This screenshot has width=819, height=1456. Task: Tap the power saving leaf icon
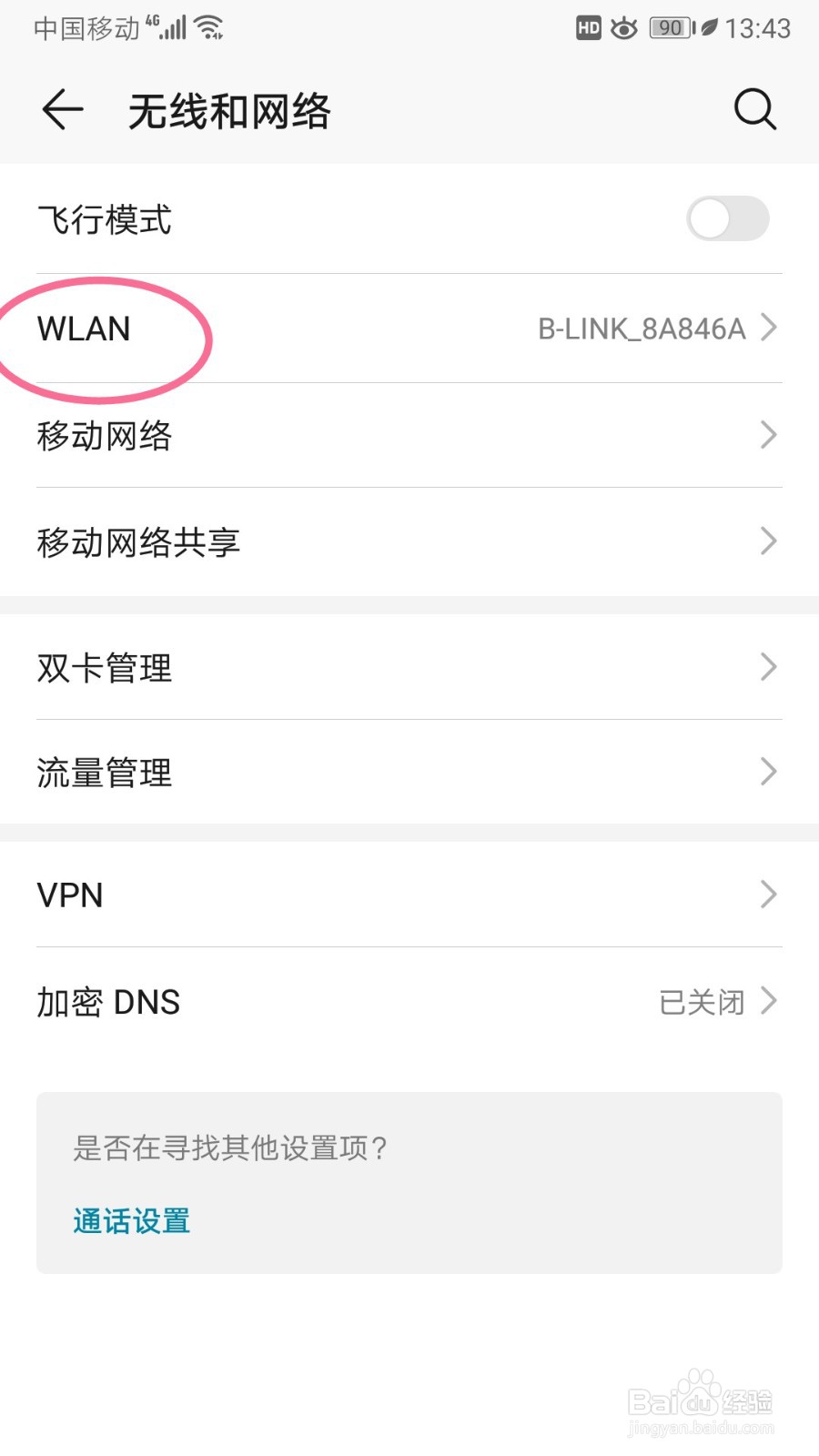pos(707,28)
